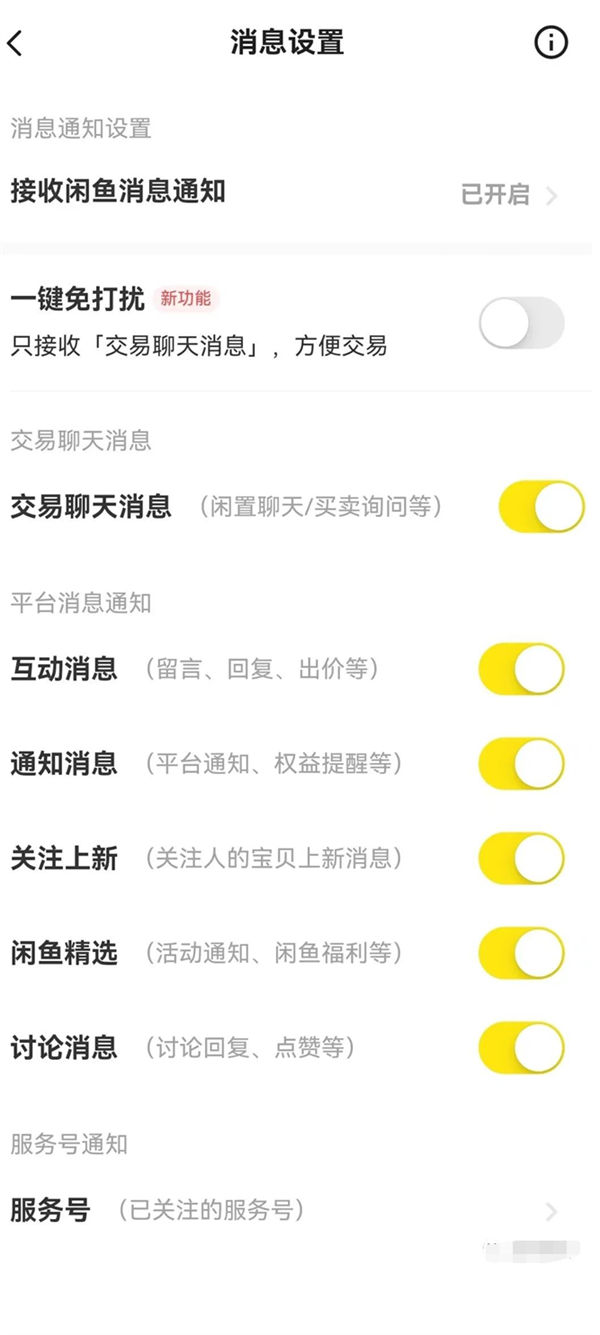Open the info icon in header

click(551, 43)
